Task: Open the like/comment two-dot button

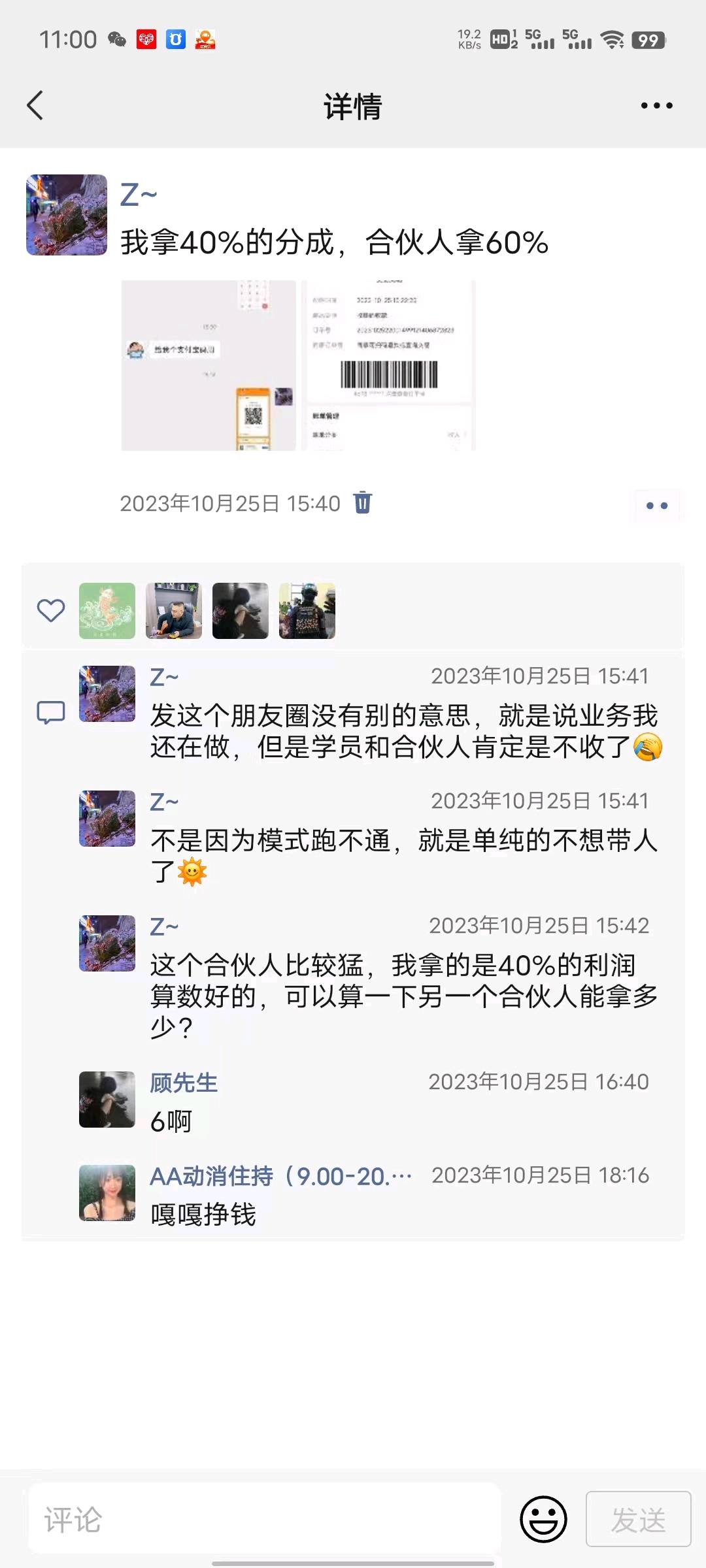Action: coord(656,506)
